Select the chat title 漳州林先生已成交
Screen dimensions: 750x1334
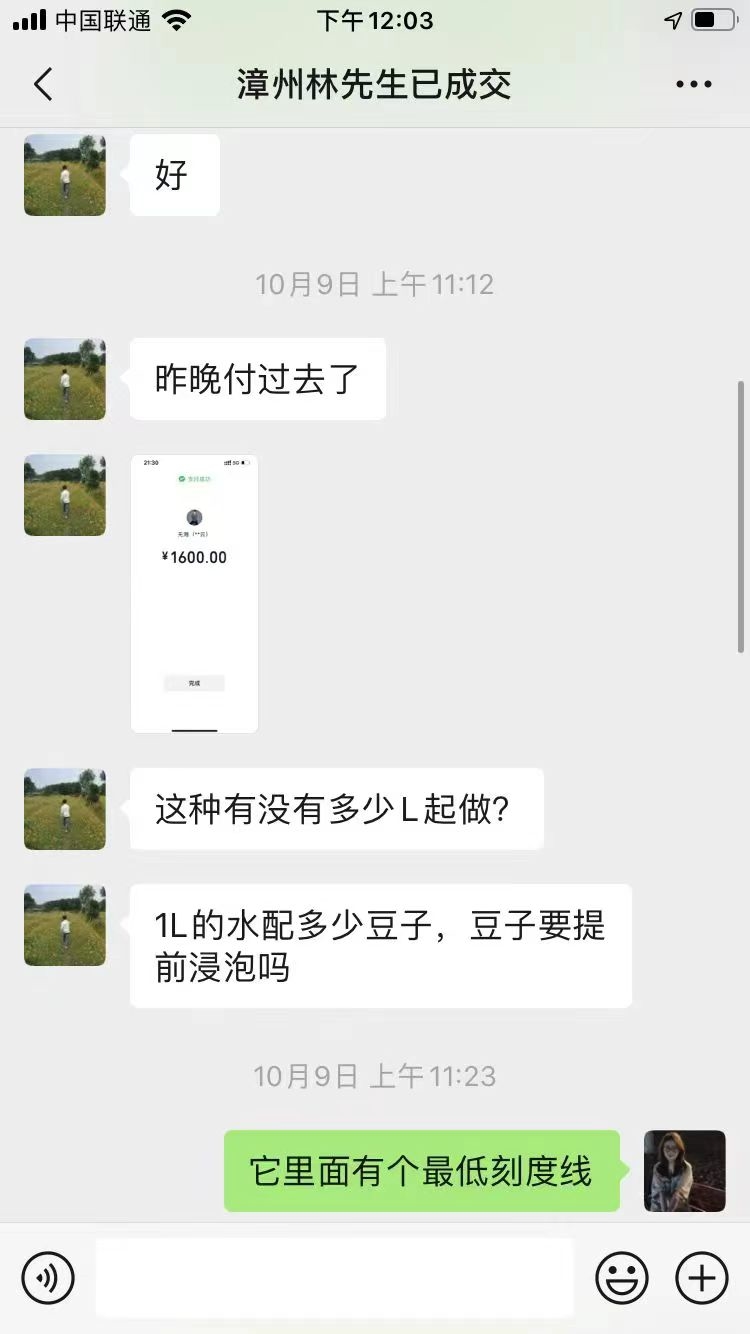pyautogui.click(x=375, y=84)
